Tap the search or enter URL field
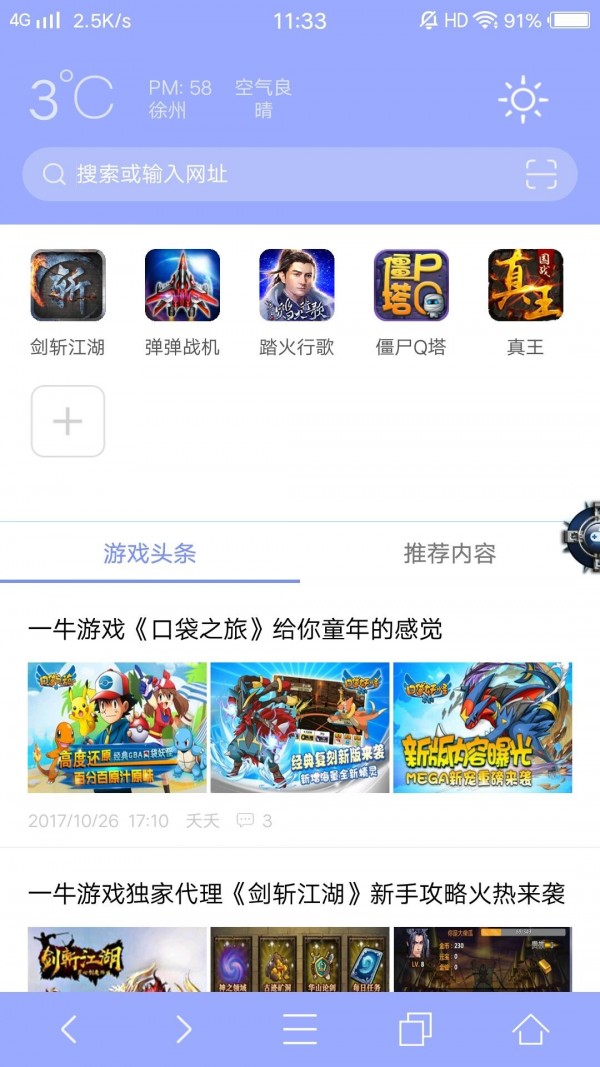Viewport: 600px width, 1067px height. (280, 175)
